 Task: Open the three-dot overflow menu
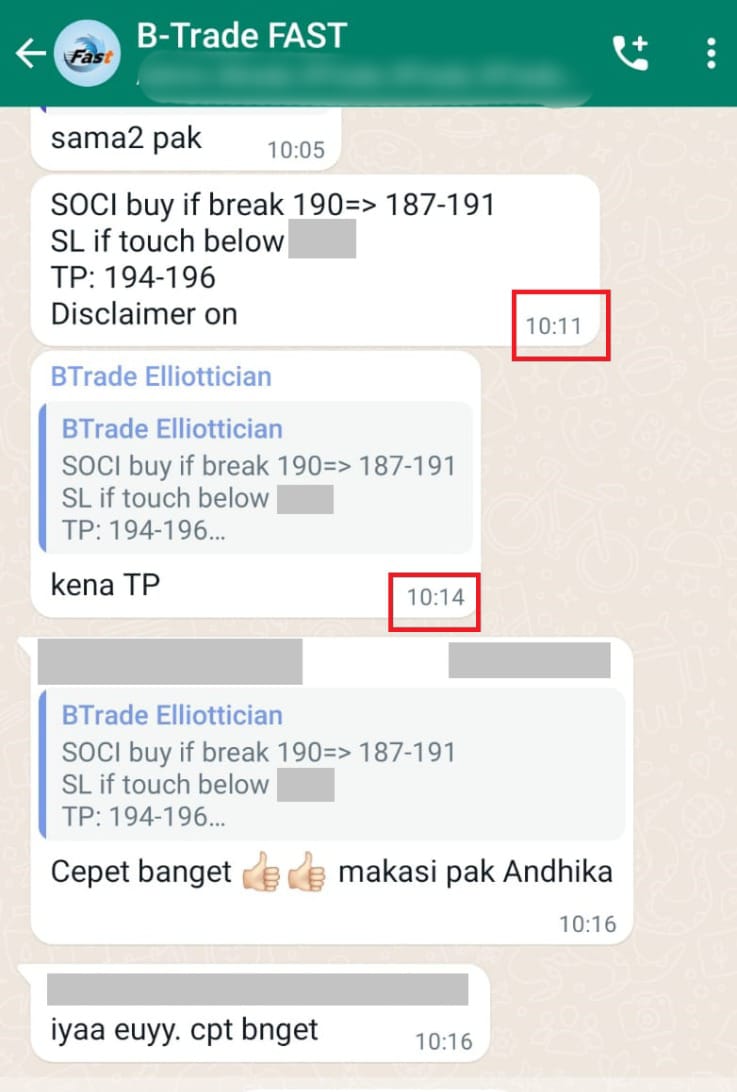click(711, 53)
